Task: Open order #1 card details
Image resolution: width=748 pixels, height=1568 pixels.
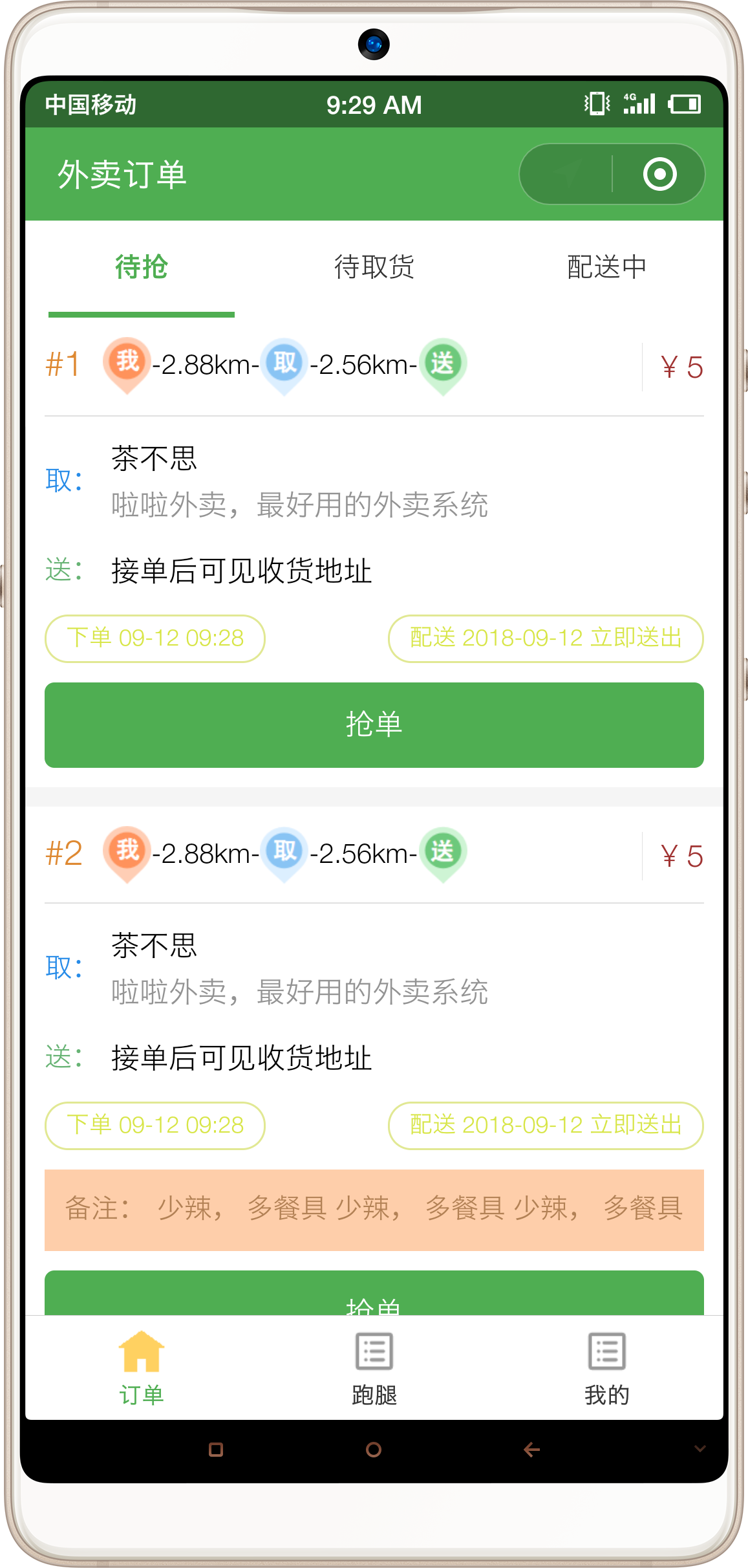Action: click(374, 505)
